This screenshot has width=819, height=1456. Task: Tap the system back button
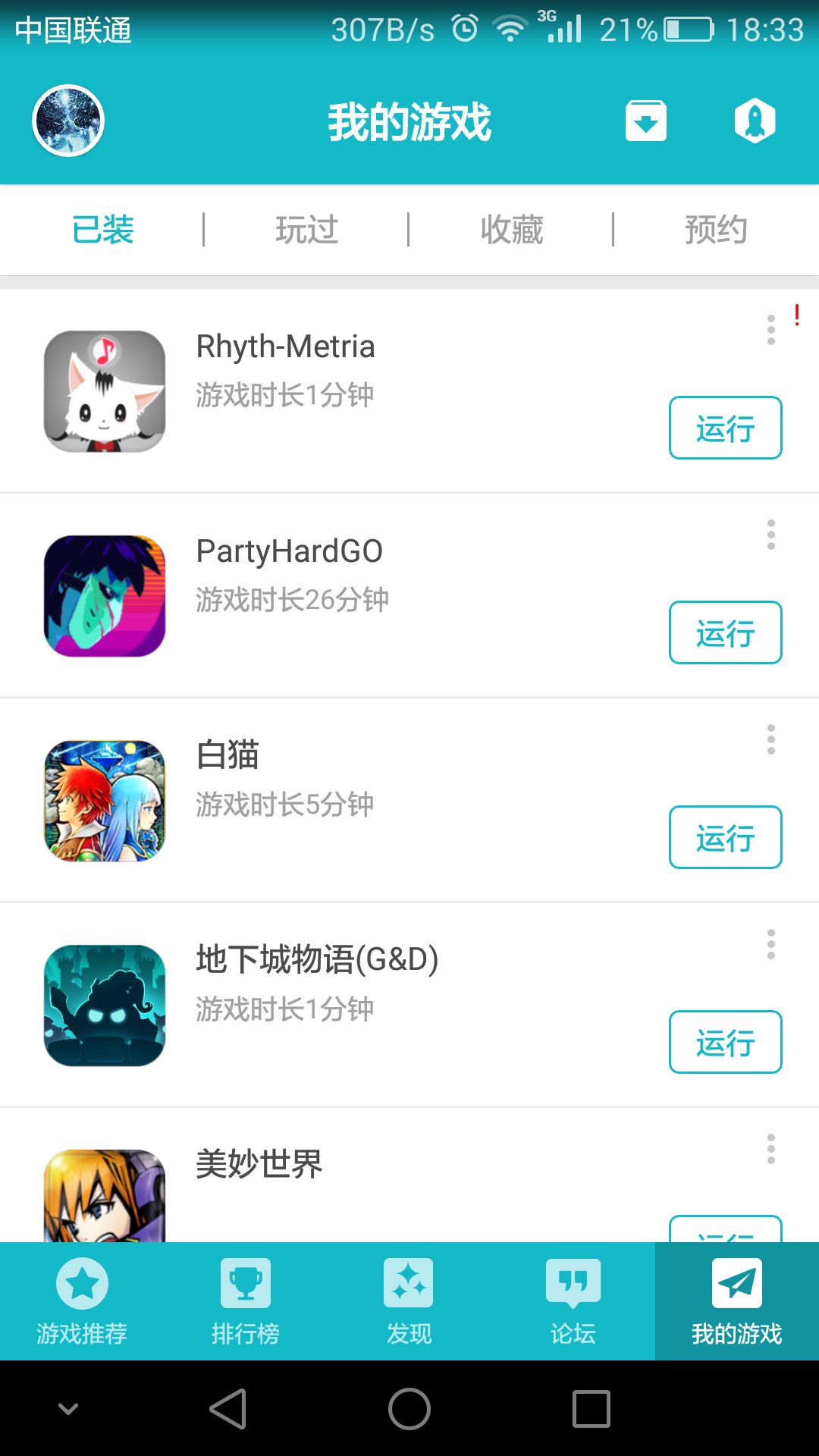point(228,1409)
